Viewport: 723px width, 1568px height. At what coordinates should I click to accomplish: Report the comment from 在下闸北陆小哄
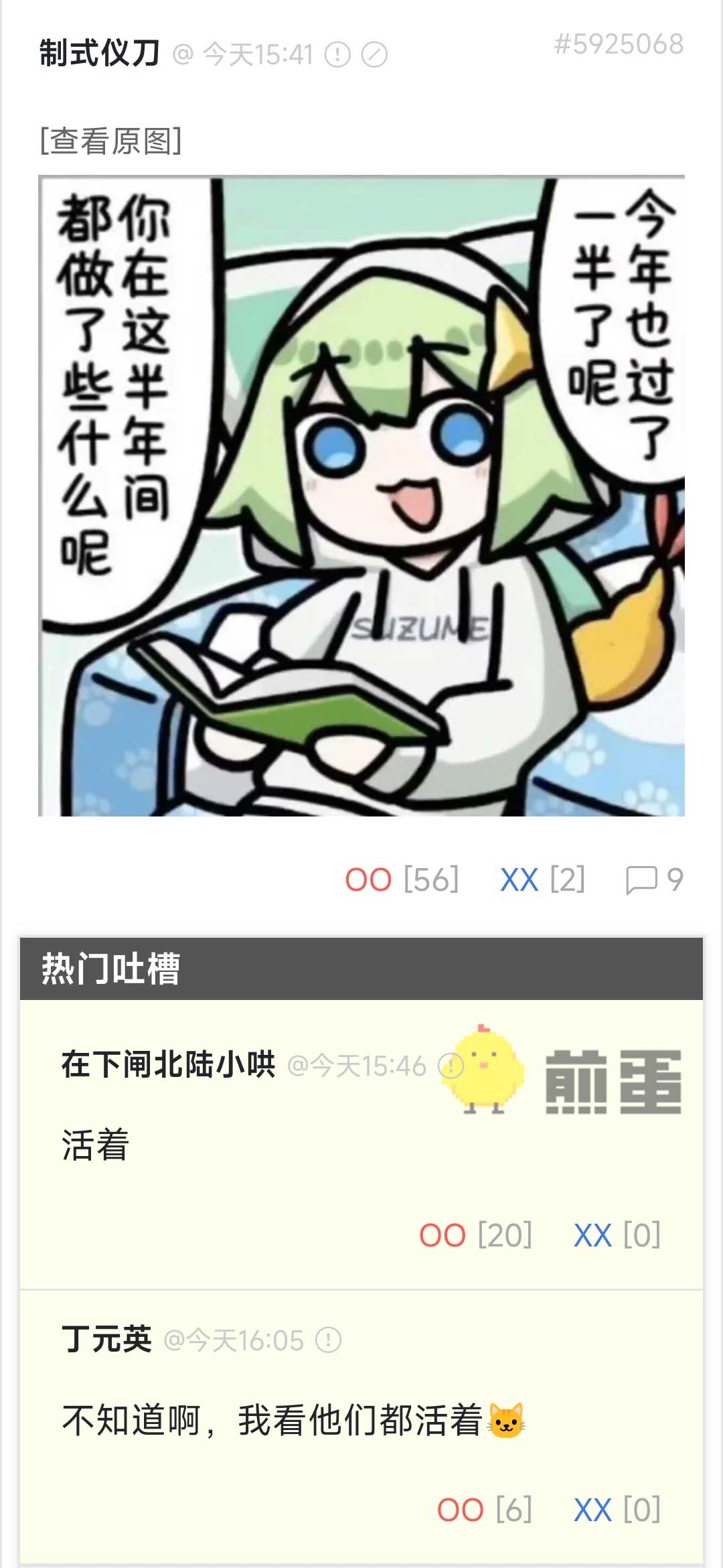pyautogui.click(x=451, y=1065)
